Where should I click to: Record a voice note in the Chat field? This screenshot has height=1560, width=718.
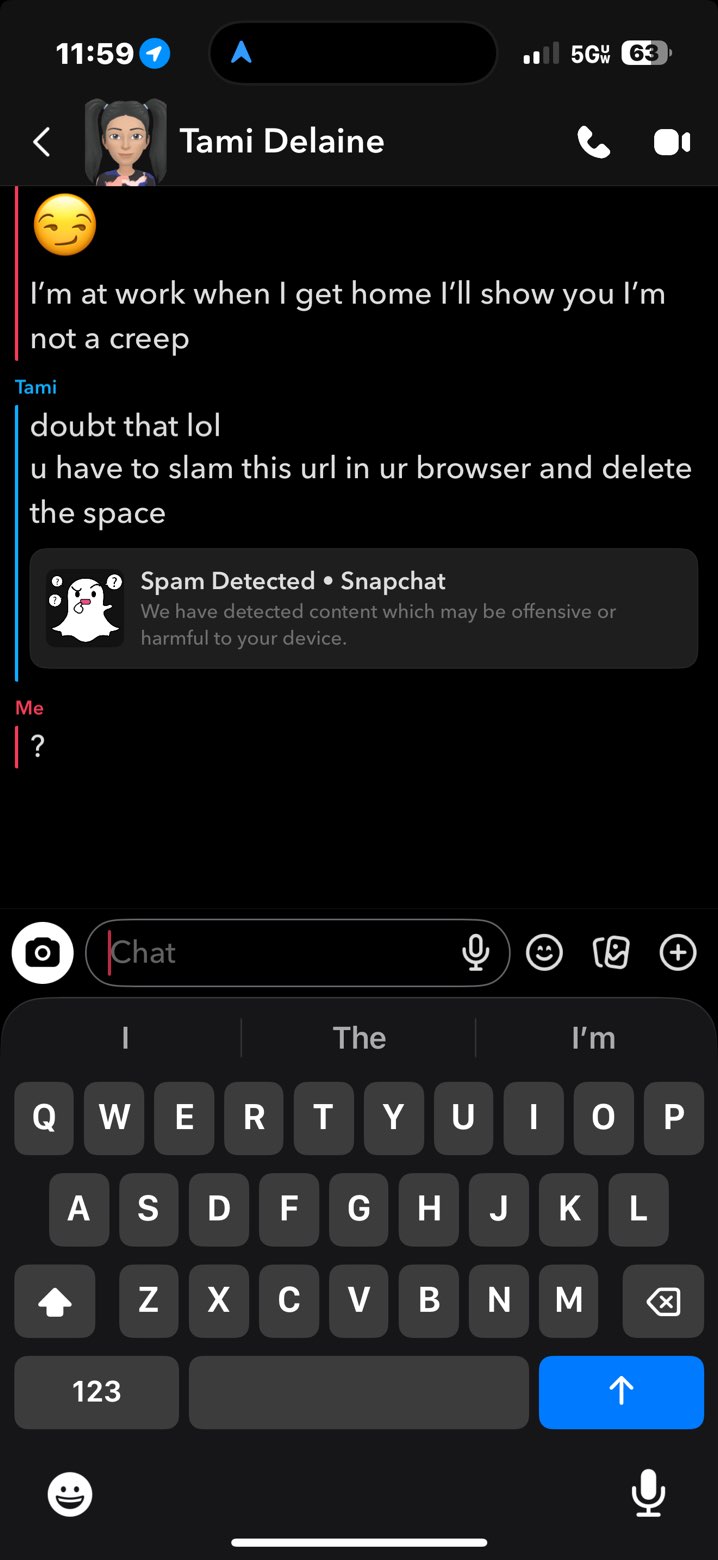tap(476, 953)
